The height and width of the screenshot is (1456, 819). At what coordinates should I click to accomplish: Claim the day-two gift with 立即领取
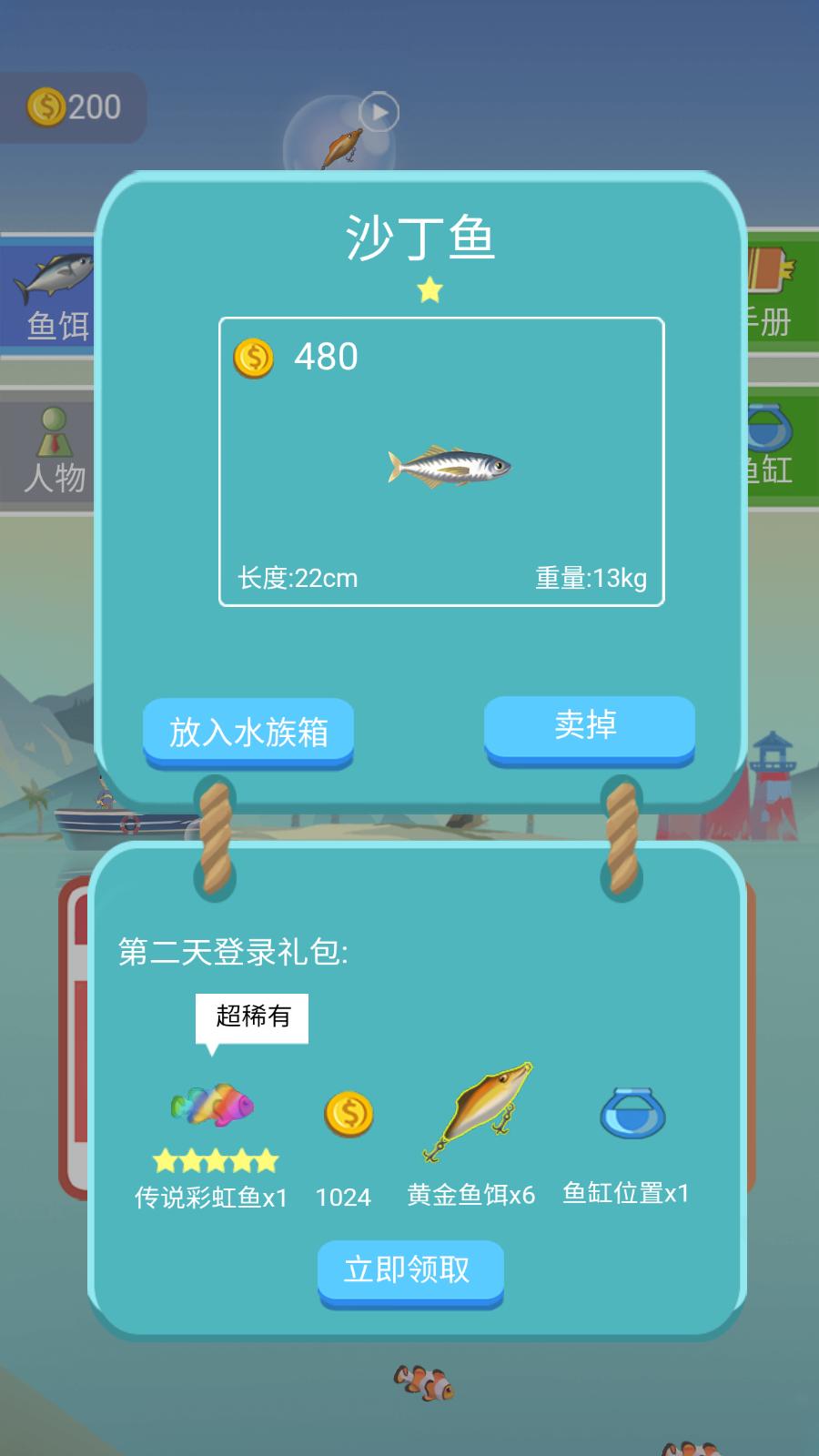409,1269
